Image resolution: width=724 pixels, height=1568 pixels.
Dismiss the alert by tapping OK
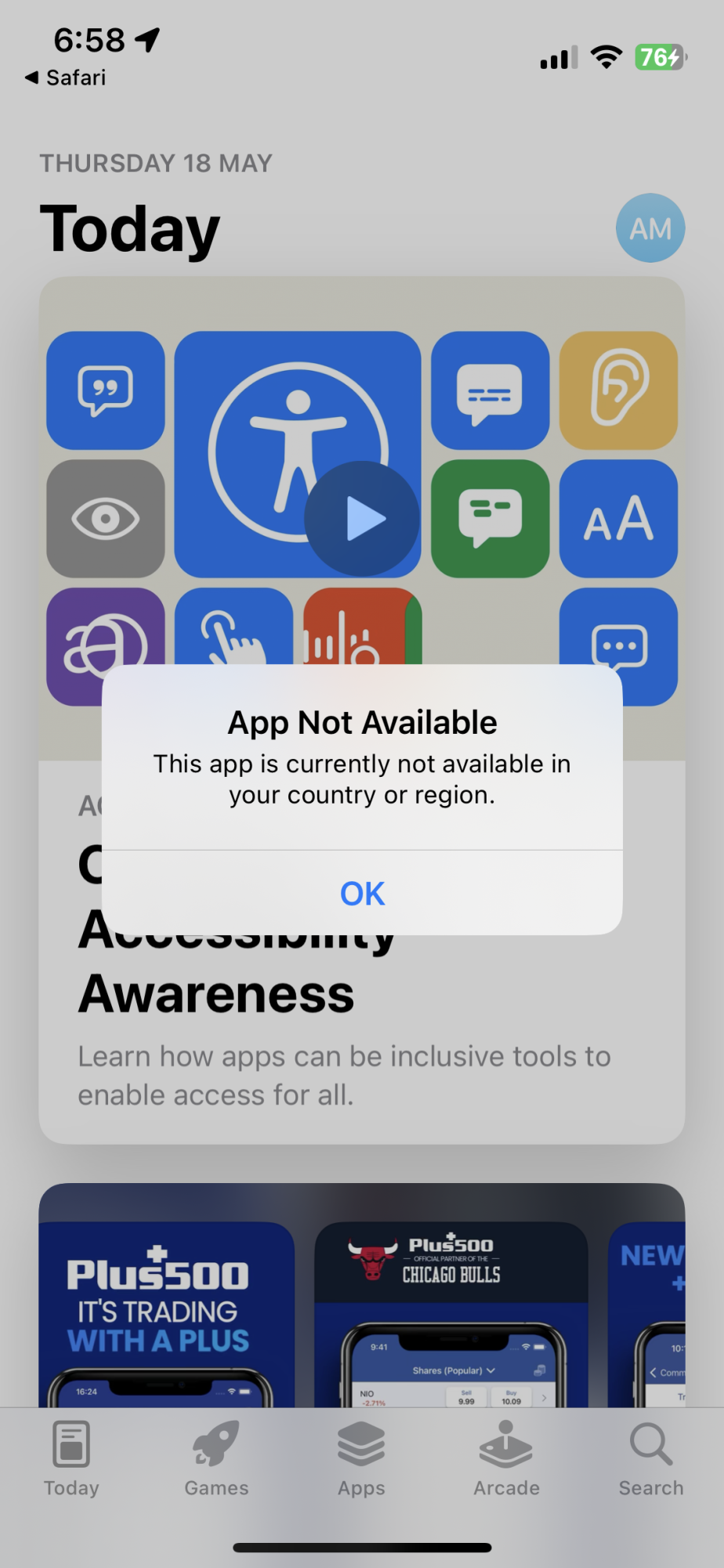tap(362, 893)
